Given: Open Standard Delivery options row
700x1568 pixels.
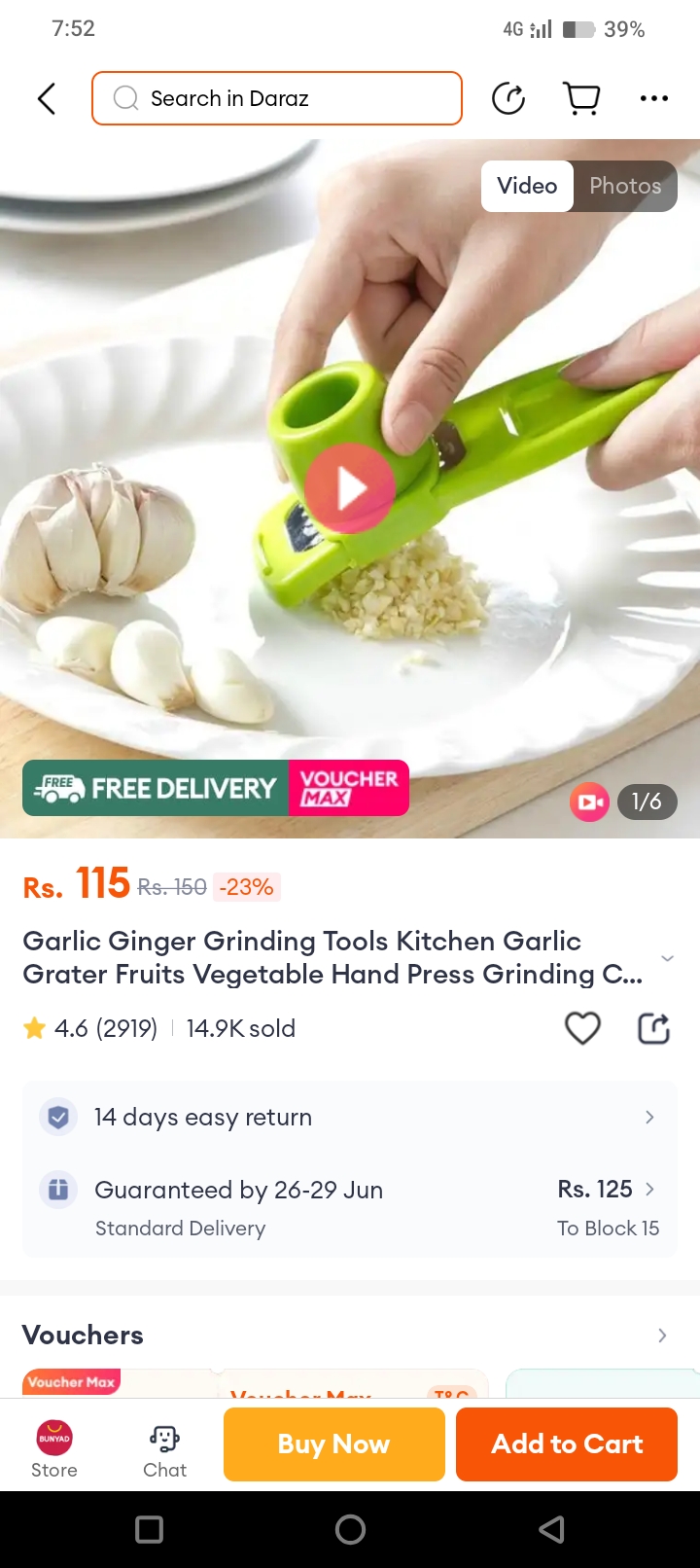Looking at the screenshot, I should click(350, 1207).
